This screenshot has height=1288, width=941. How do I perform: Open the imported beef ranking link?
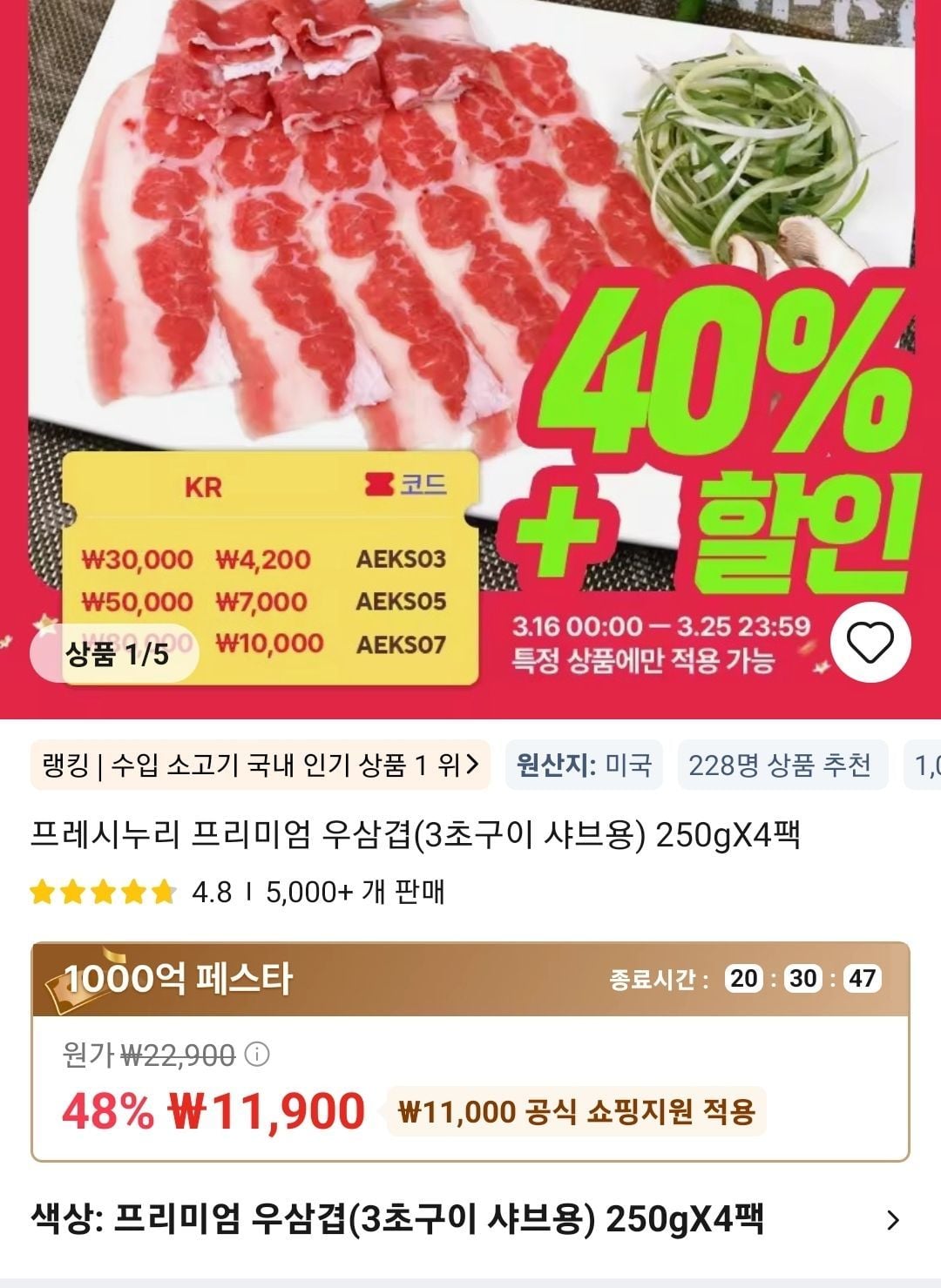click(261, 765)
